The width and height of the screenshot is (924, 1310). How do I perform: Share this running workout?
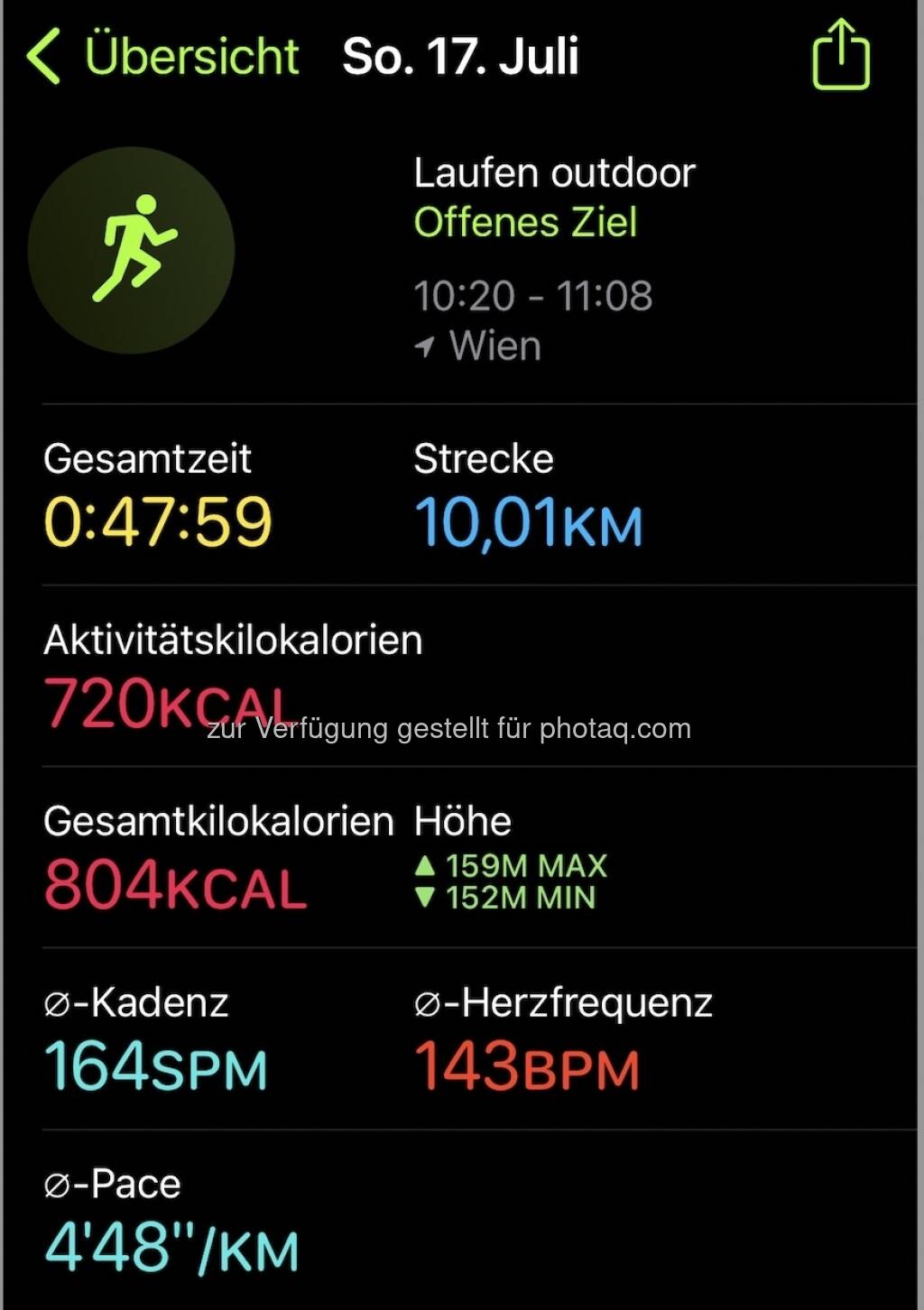pyautogui.click(x=840, y=55)
